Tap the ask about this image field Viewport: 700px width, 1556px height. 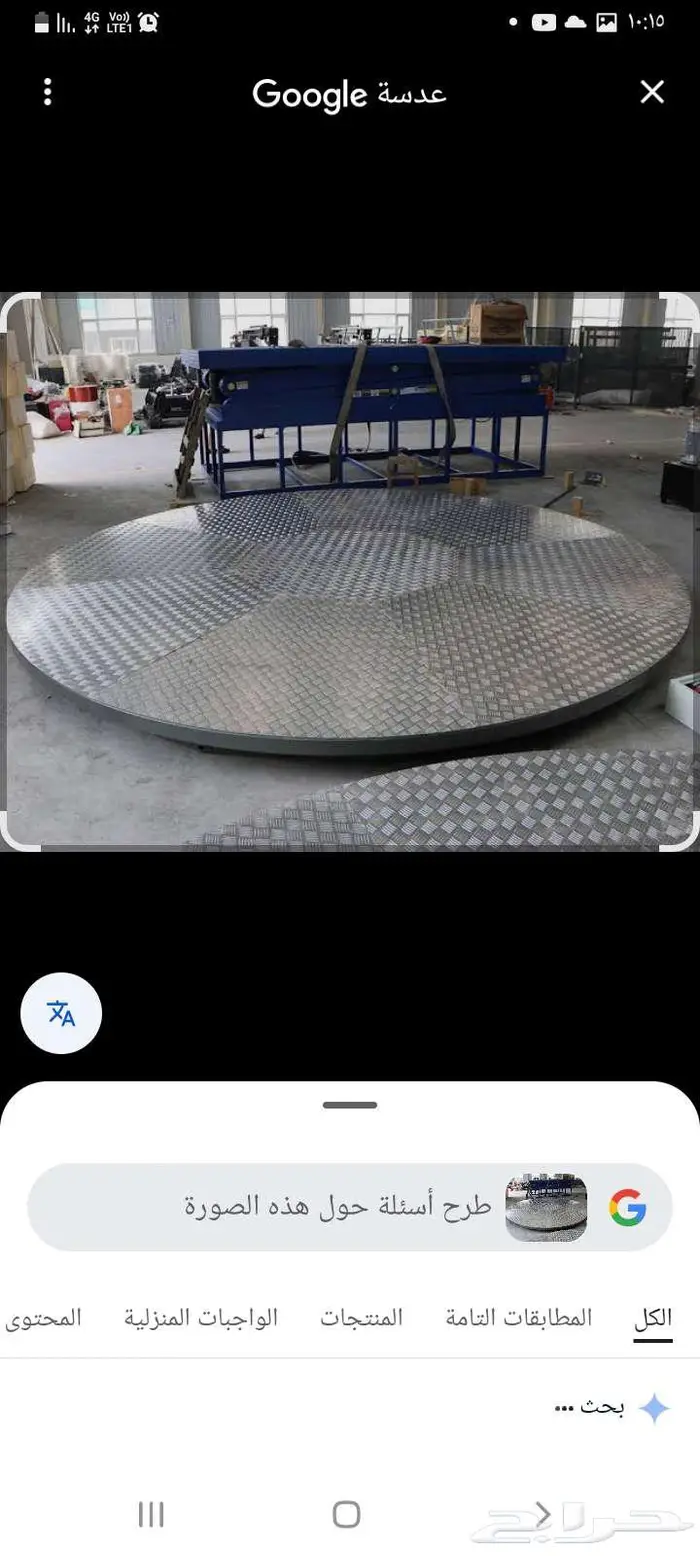pos(340,1206)
